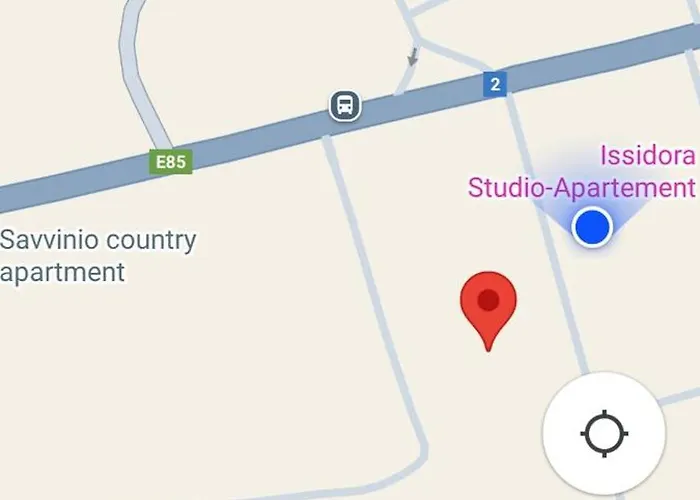Select the red dropped pin marker
This screenshot has width=700, height=500.
coord(488,305)
